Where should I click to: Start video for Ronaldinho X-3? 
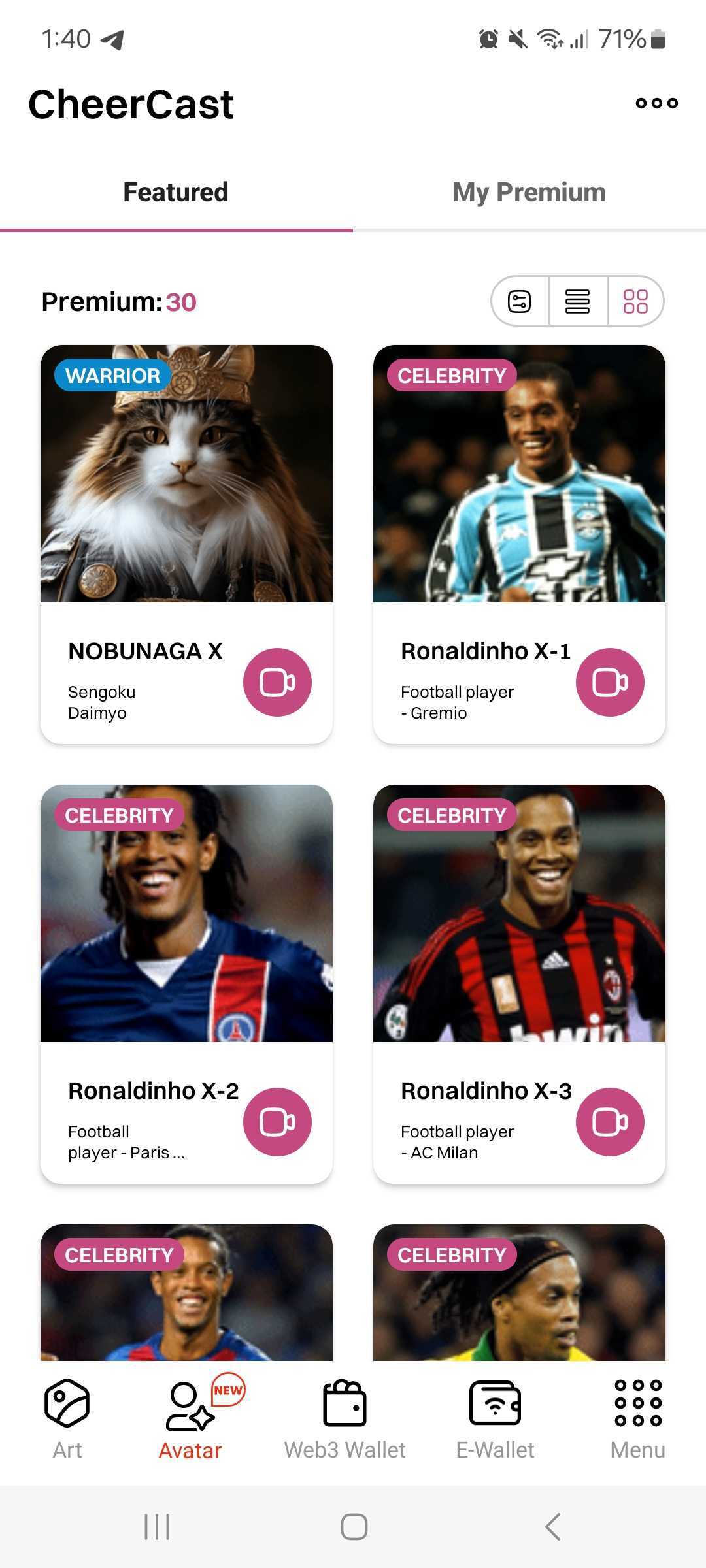(610, 1122)
